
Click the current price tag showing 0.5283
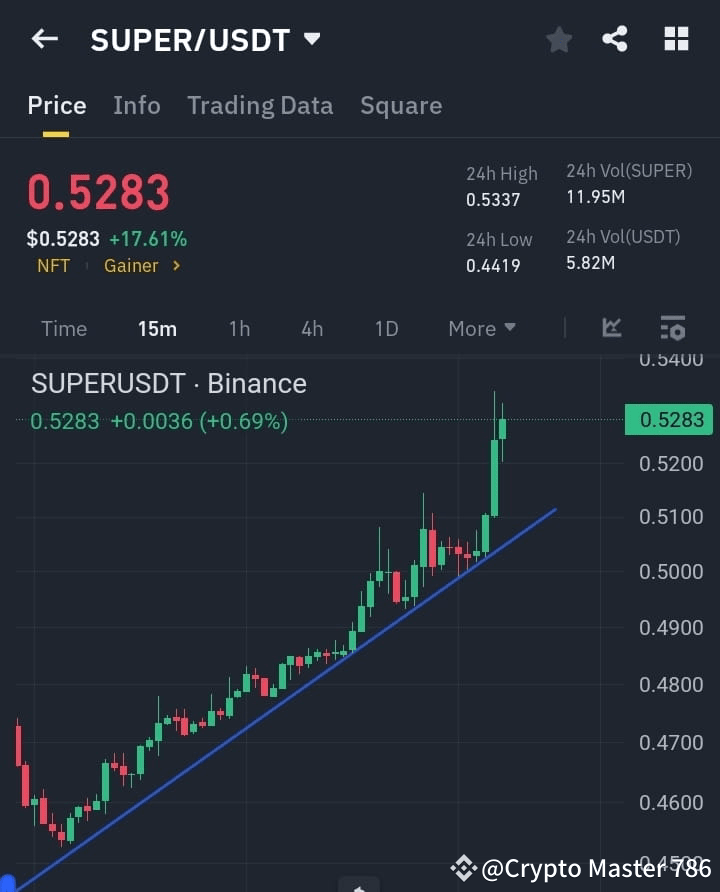(x=667, y=420)
